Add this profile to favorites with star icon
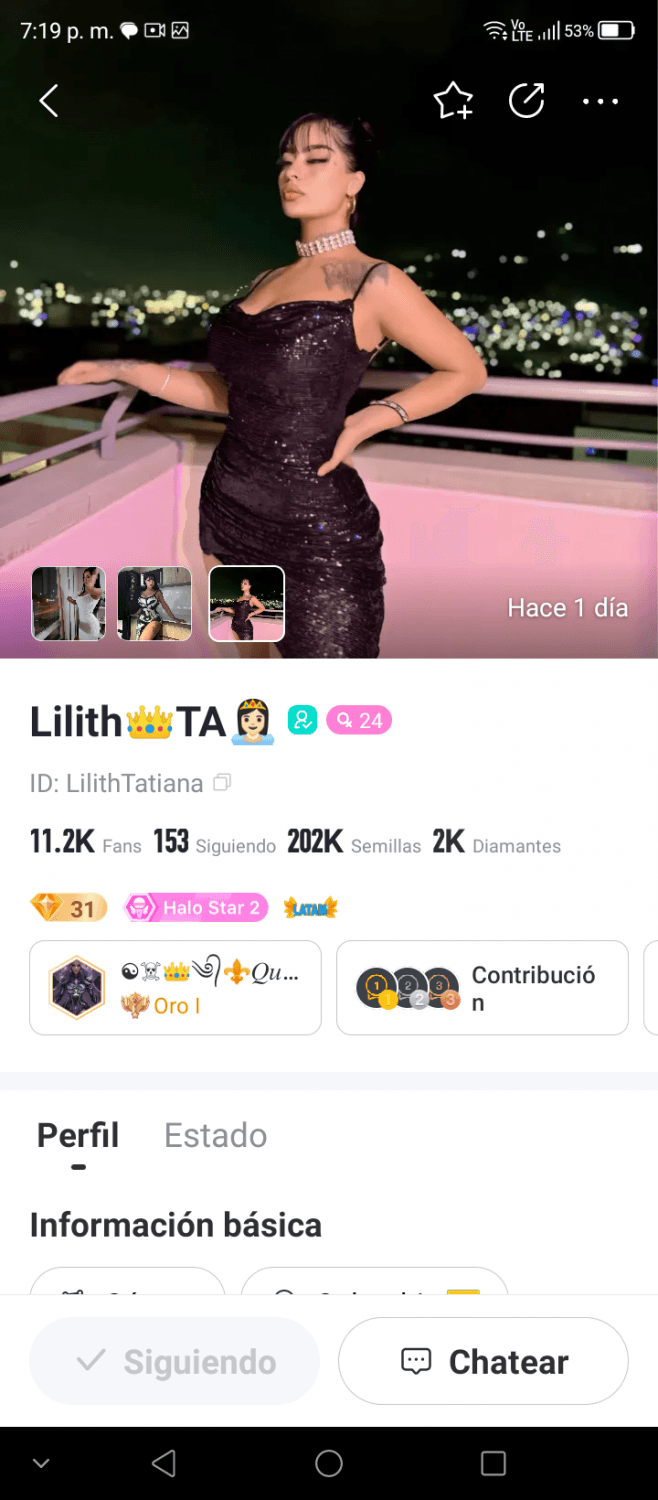Screen dimensions: 658x1500 [453, 100]
